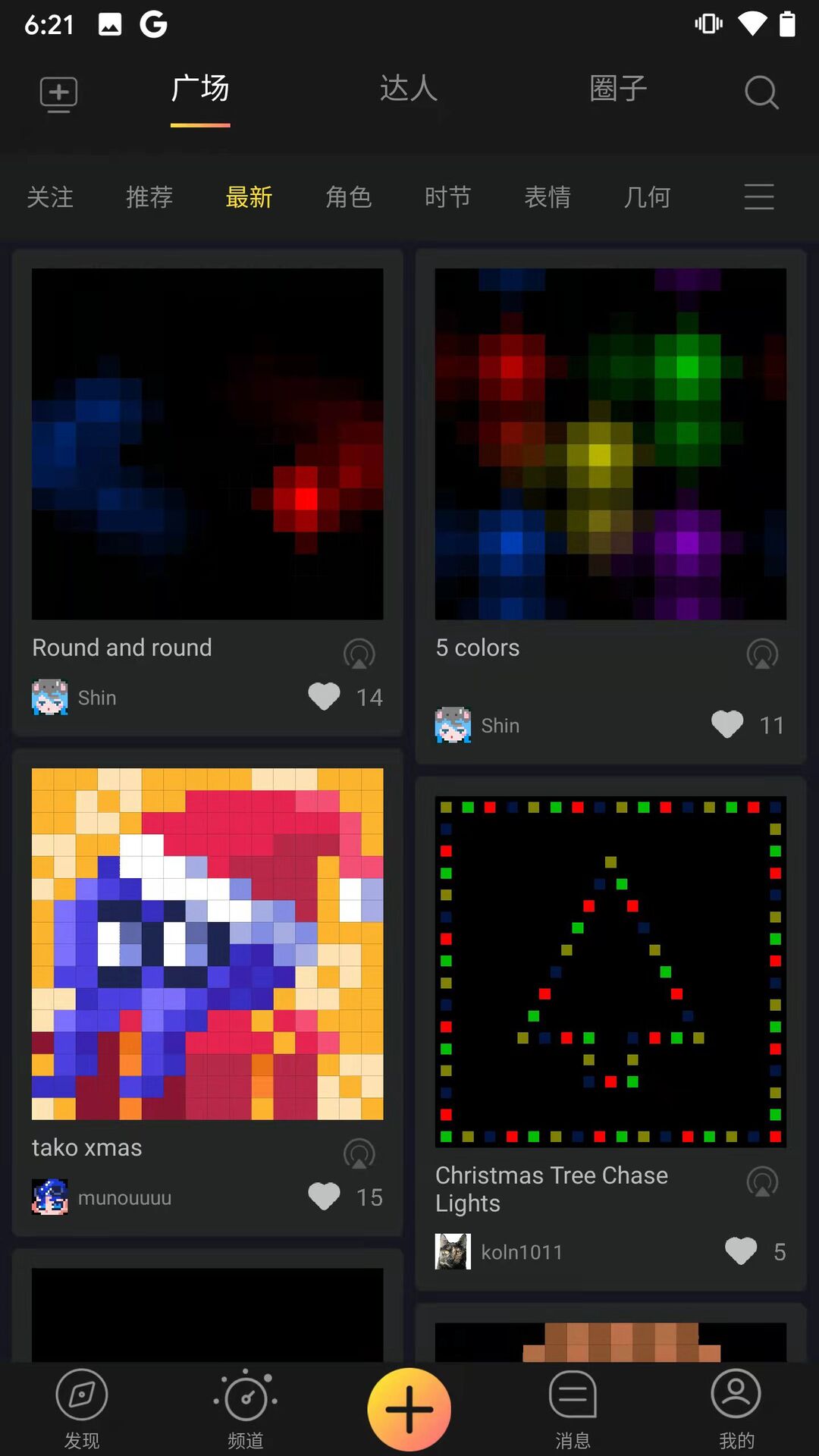Select the 推荐 category filter

click(149, 197)
